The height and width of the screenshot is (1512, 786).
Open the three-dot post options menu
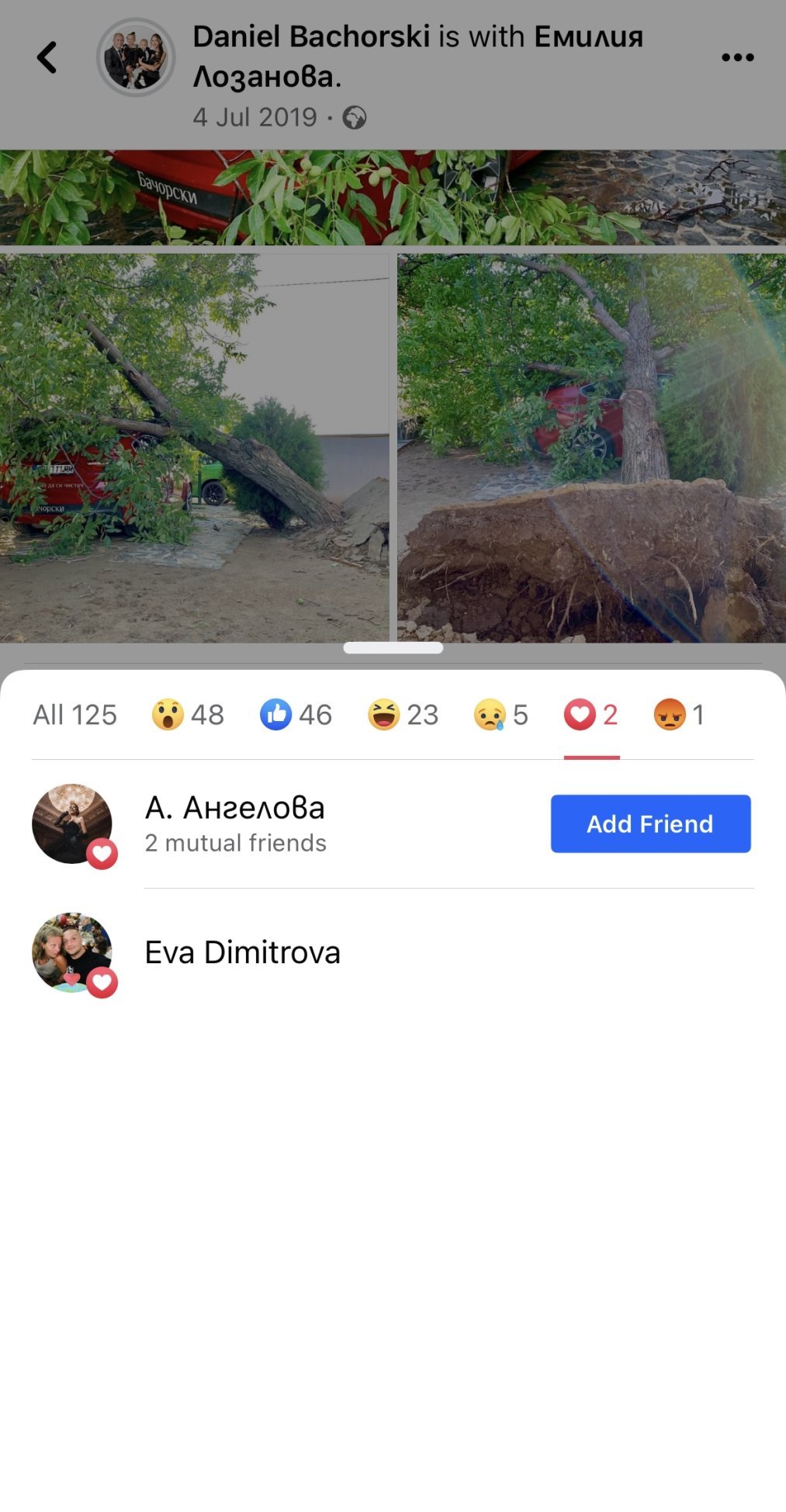[x=737, y=57]
